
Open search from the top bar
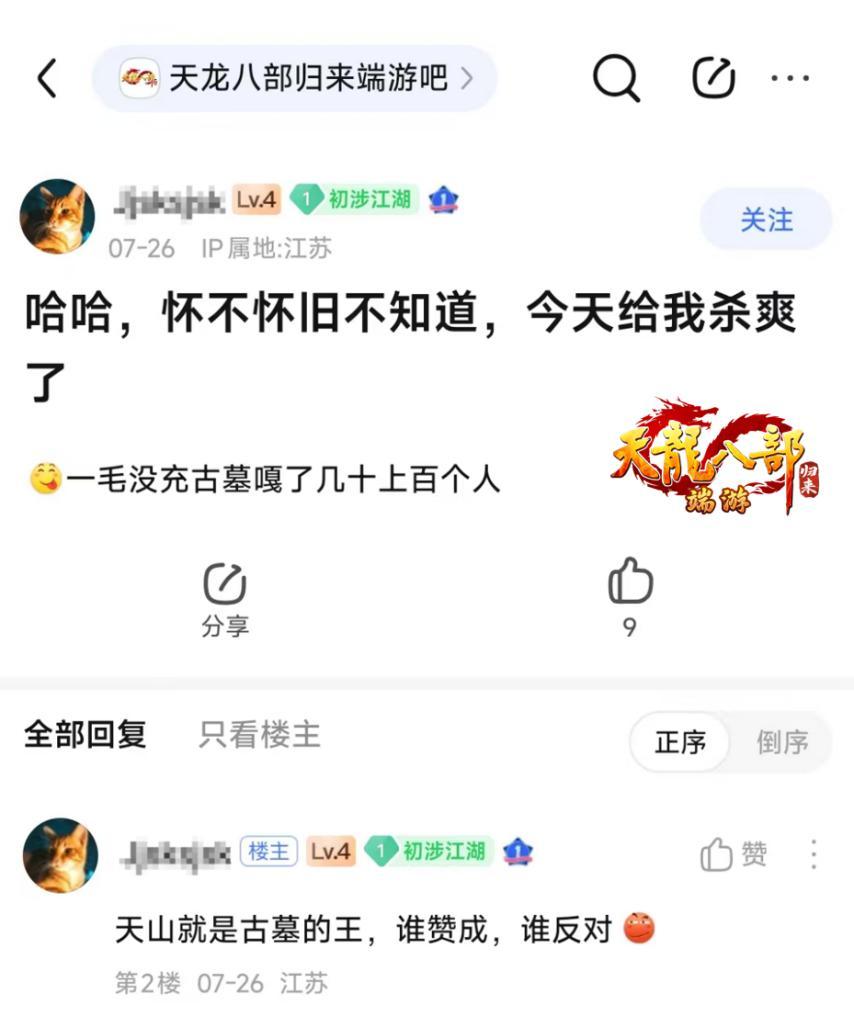coord(615,78)
